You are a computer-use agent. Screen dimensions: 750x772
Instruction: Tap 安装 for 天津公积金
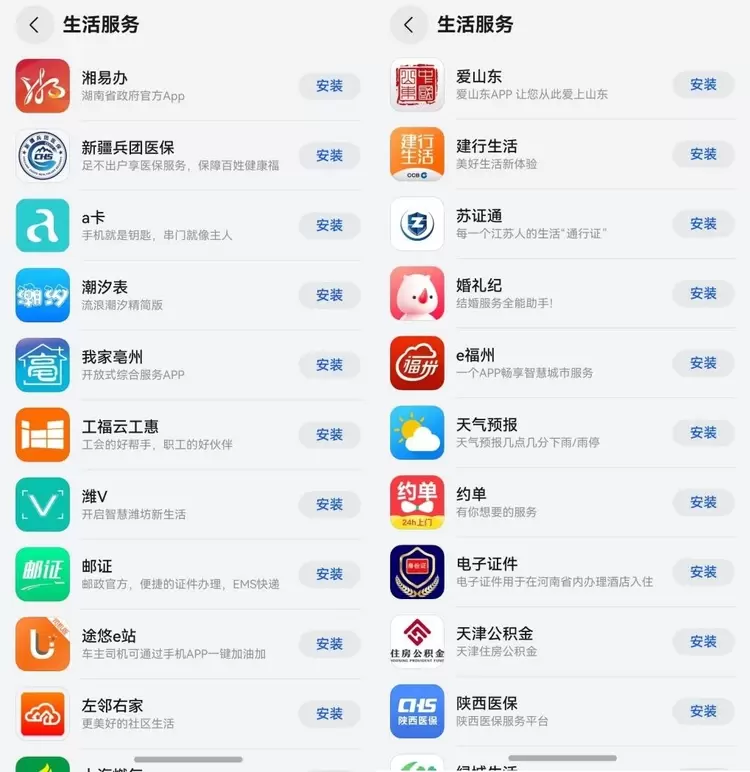pos(703,641)
